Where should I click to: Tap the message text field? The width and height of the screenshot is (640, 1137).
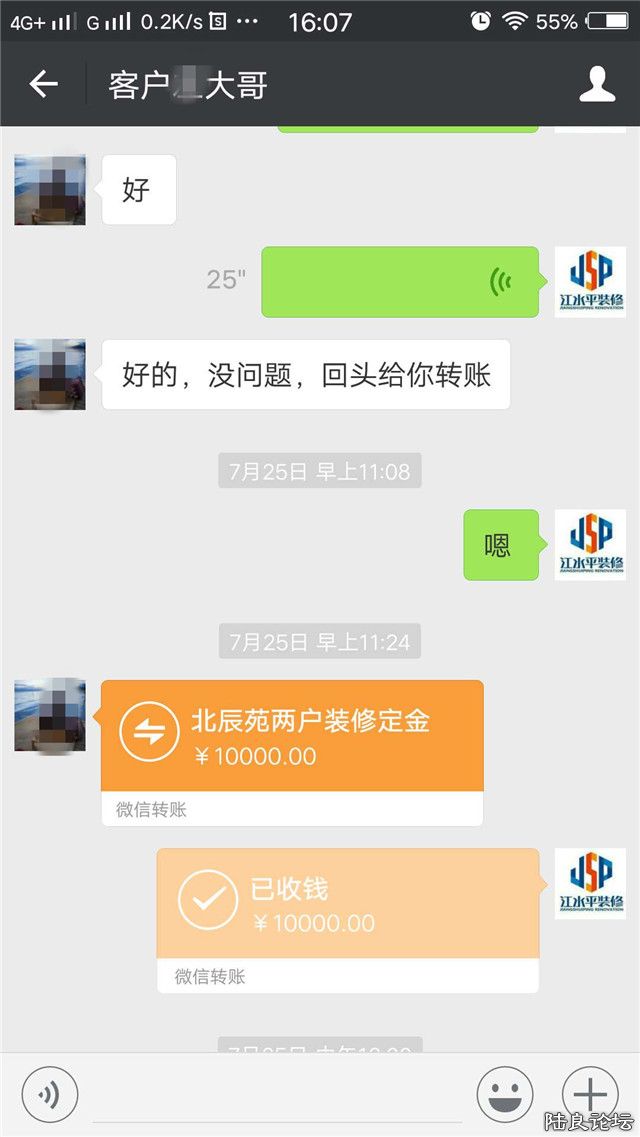click(x=278, y=1094)
